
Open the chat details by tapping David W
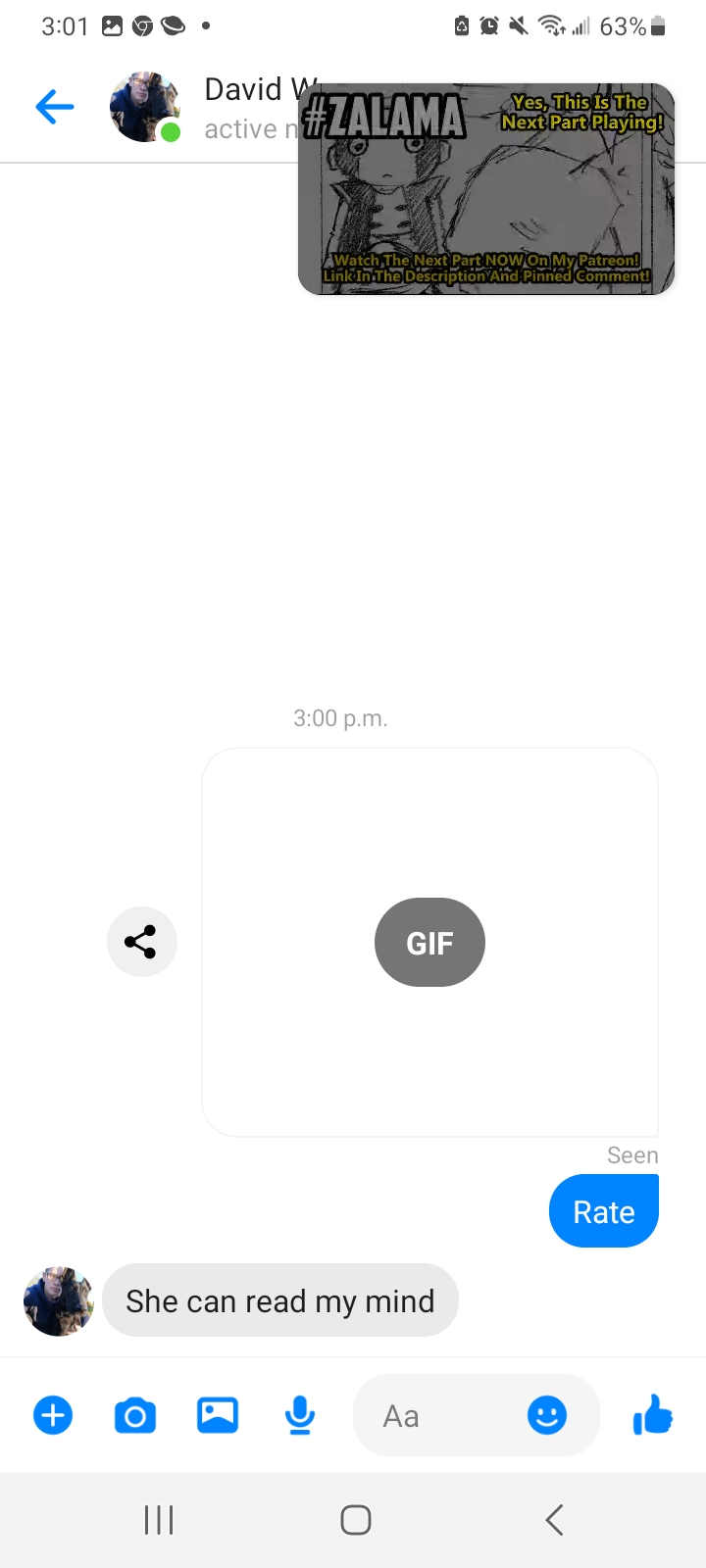click(255, 89)
